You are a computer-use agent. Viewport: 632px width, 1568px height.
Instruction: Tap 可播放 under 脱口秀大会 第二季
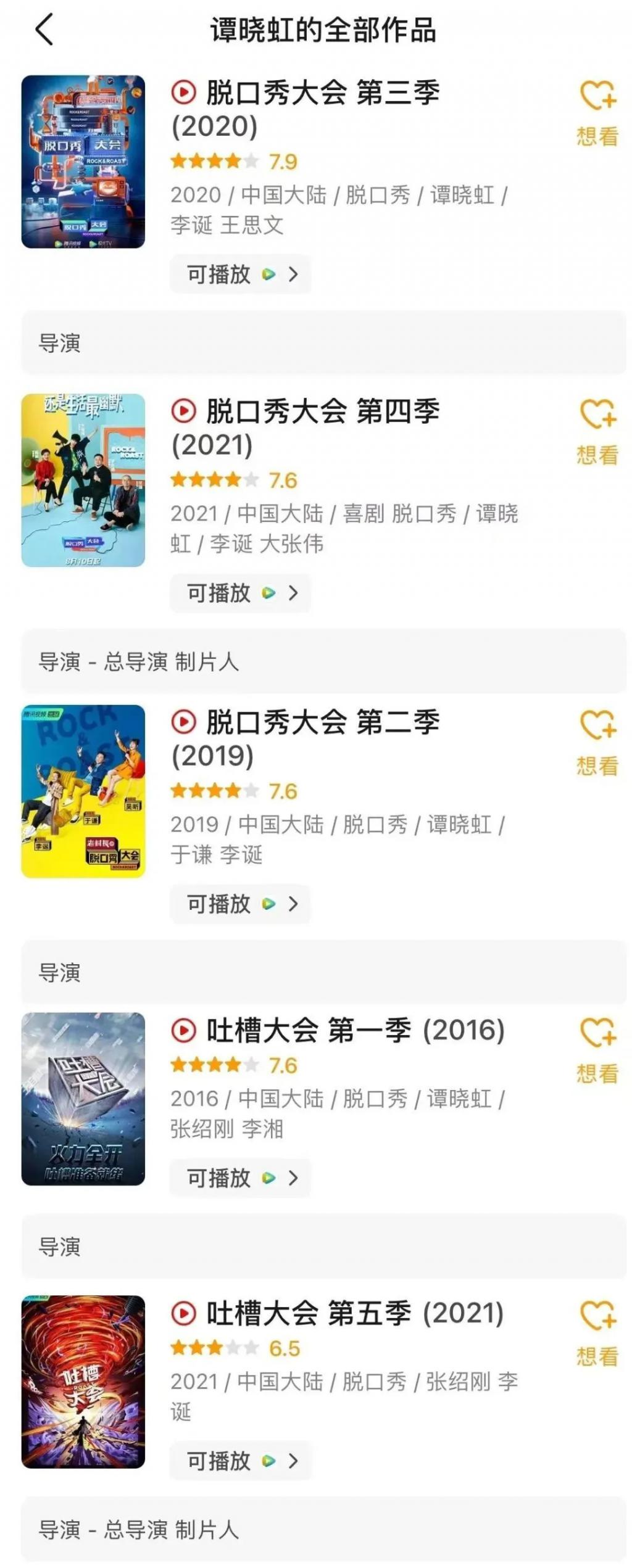click(241, 904)
